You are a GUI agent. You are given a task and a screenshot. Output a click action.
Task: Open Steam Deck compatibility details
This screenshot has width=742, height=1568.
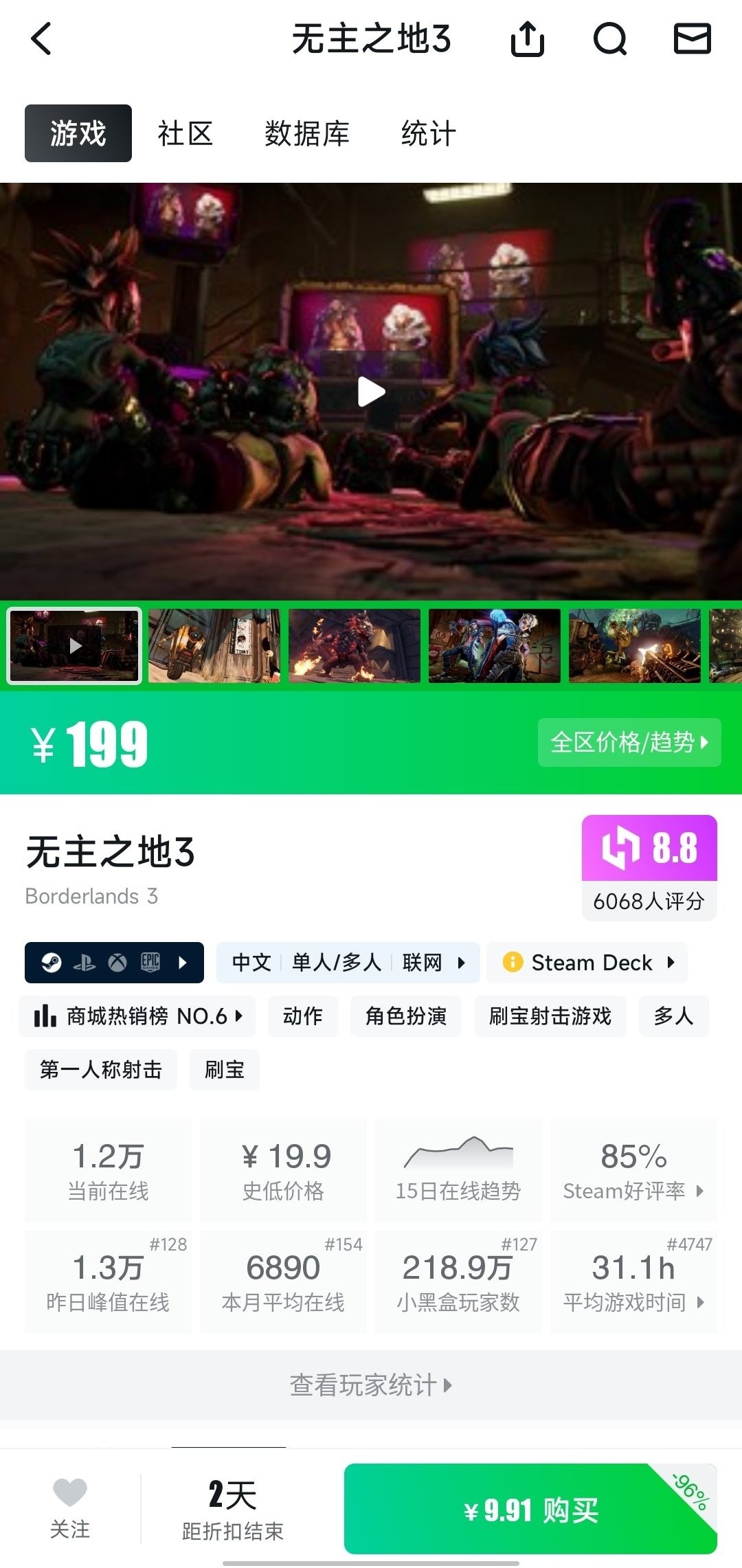pos(587,963)
